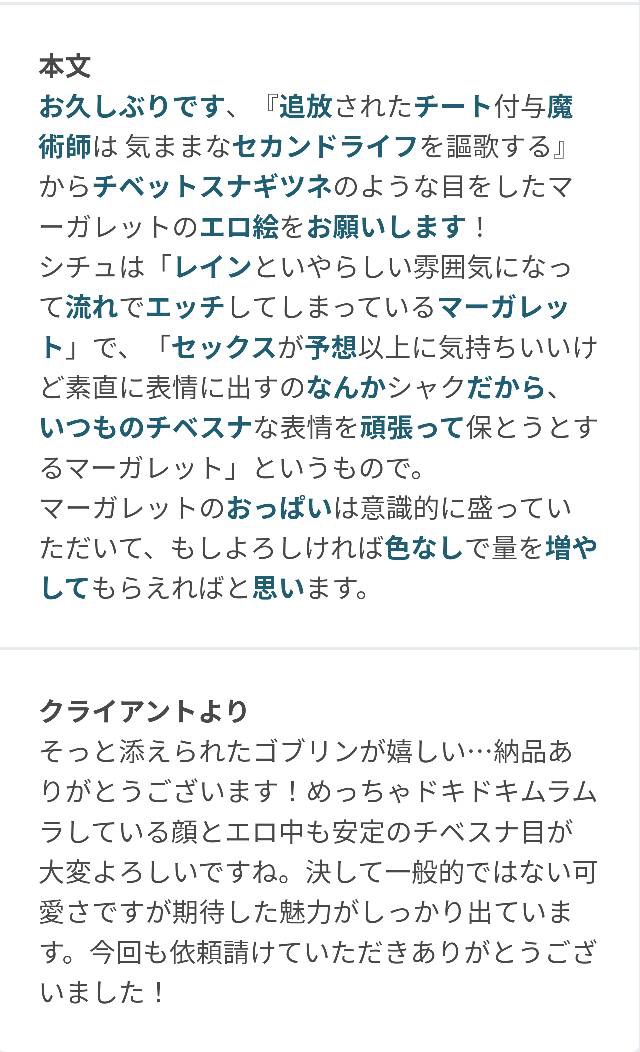Screen dimensions: 640x1052
Task: Open the お久しぶりです keyword link
Action: point(131,106)
